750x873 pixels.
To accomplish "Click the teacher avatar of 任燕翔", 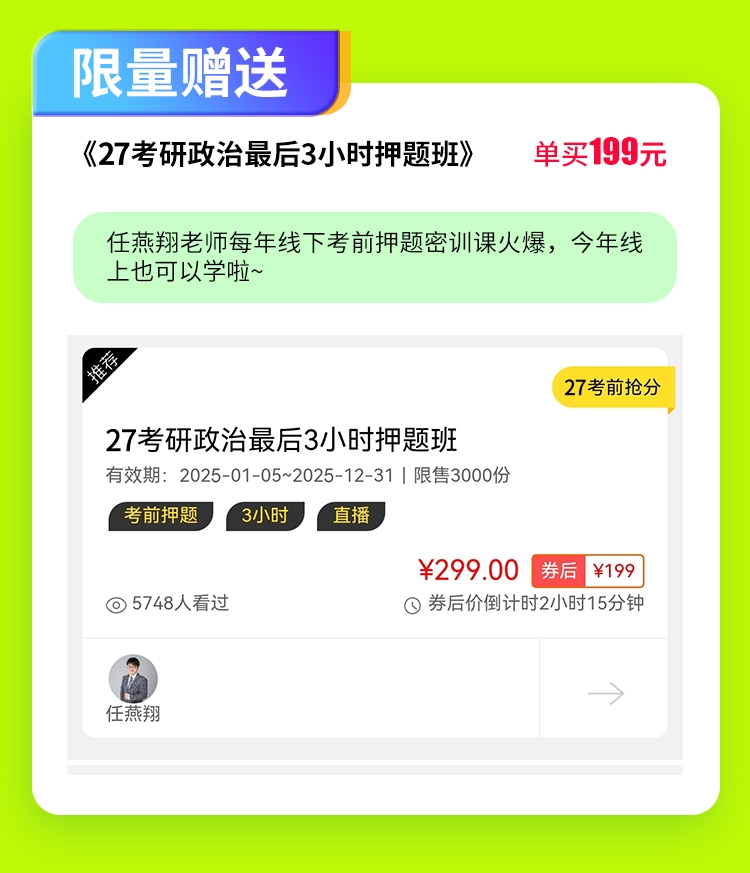I will pyautogui.click(x=131, y=681).
